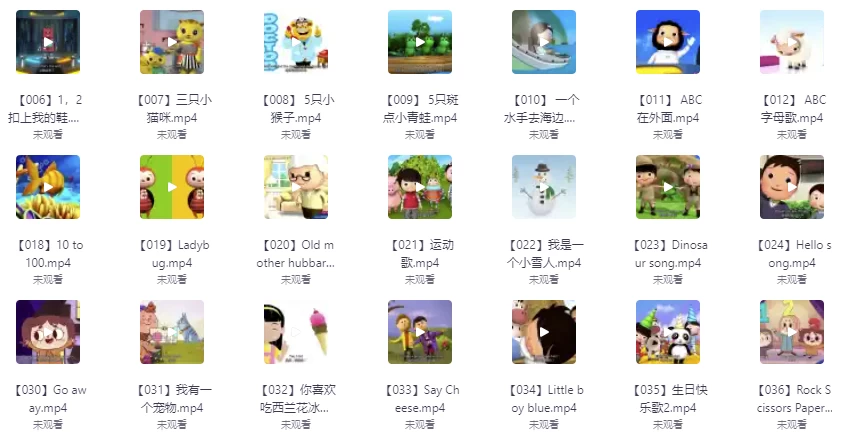The height and width of the screenshot is (436, 842).
Task: Play video 031 我有一个宠物.mp4
Action: (172, 332)
